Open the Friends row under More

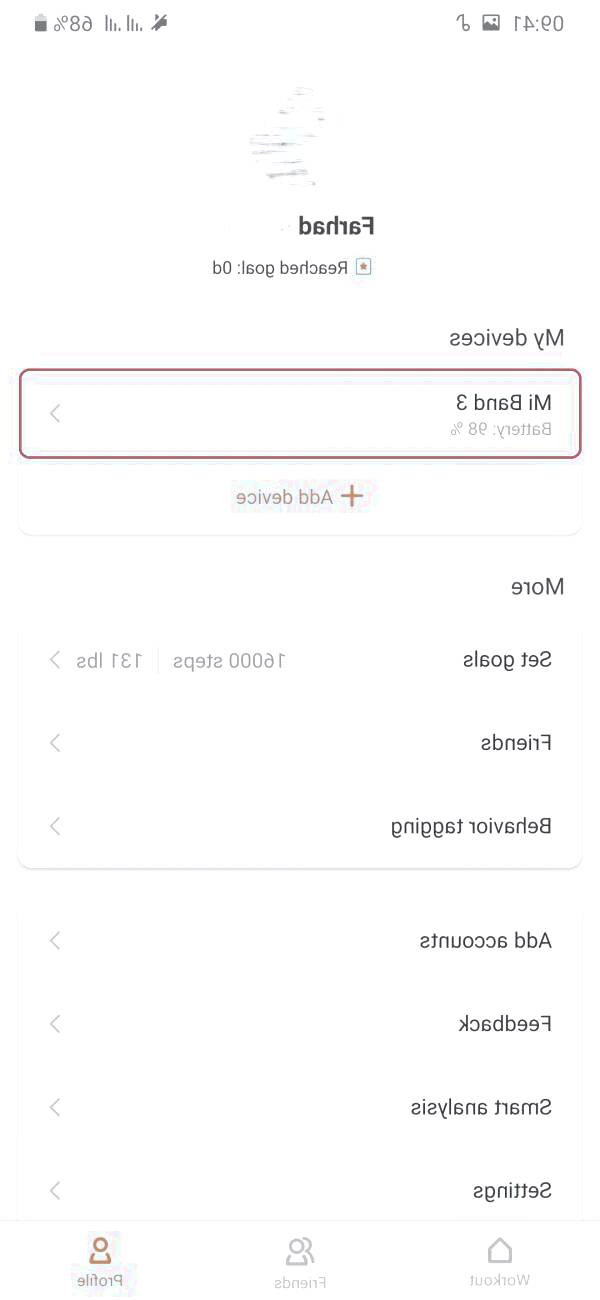click(x=300, y=743)
